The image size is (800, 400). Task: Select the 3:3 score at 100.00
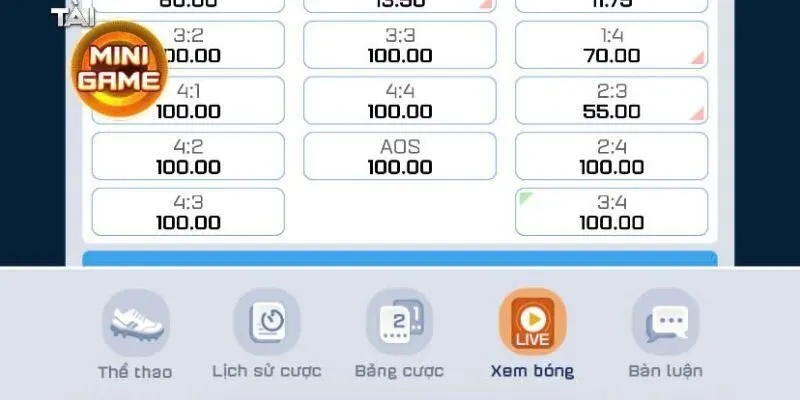point(399,45)
